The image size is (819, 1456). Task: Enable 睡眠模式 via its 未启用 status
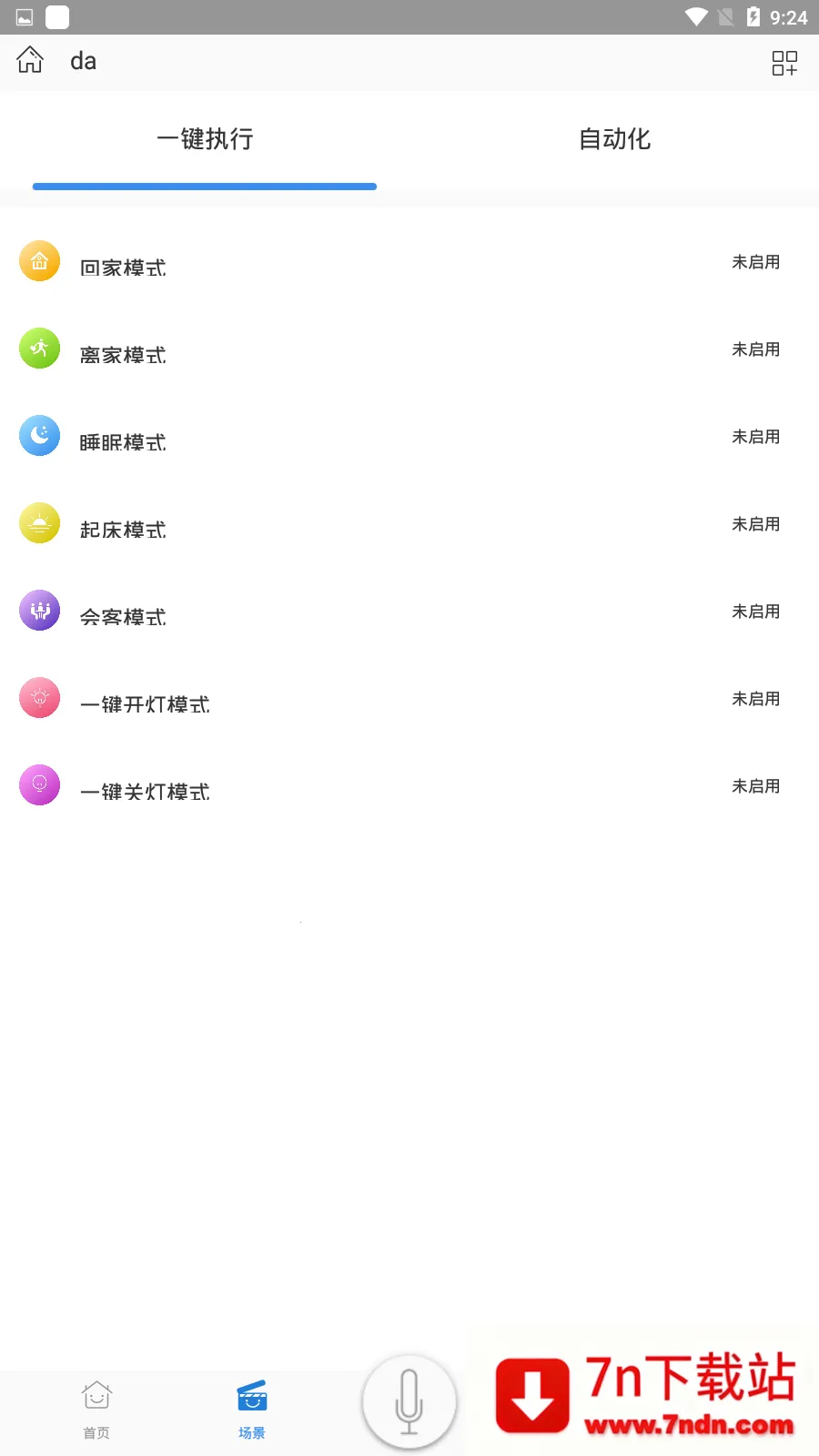[756, 436]
